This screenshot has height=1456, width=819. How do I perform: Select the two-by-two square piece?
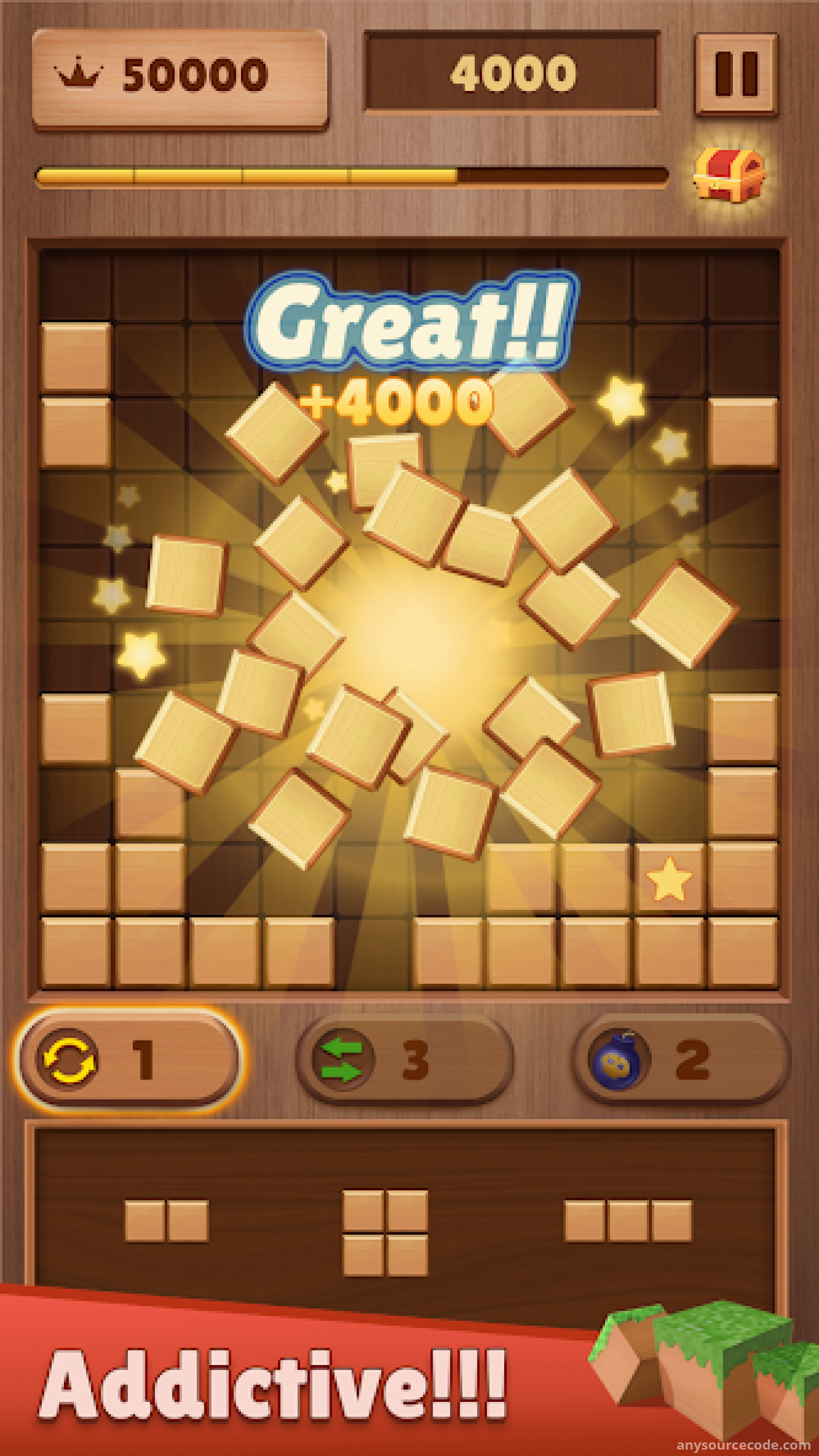pyautogui.click(x=385, y=1233)
